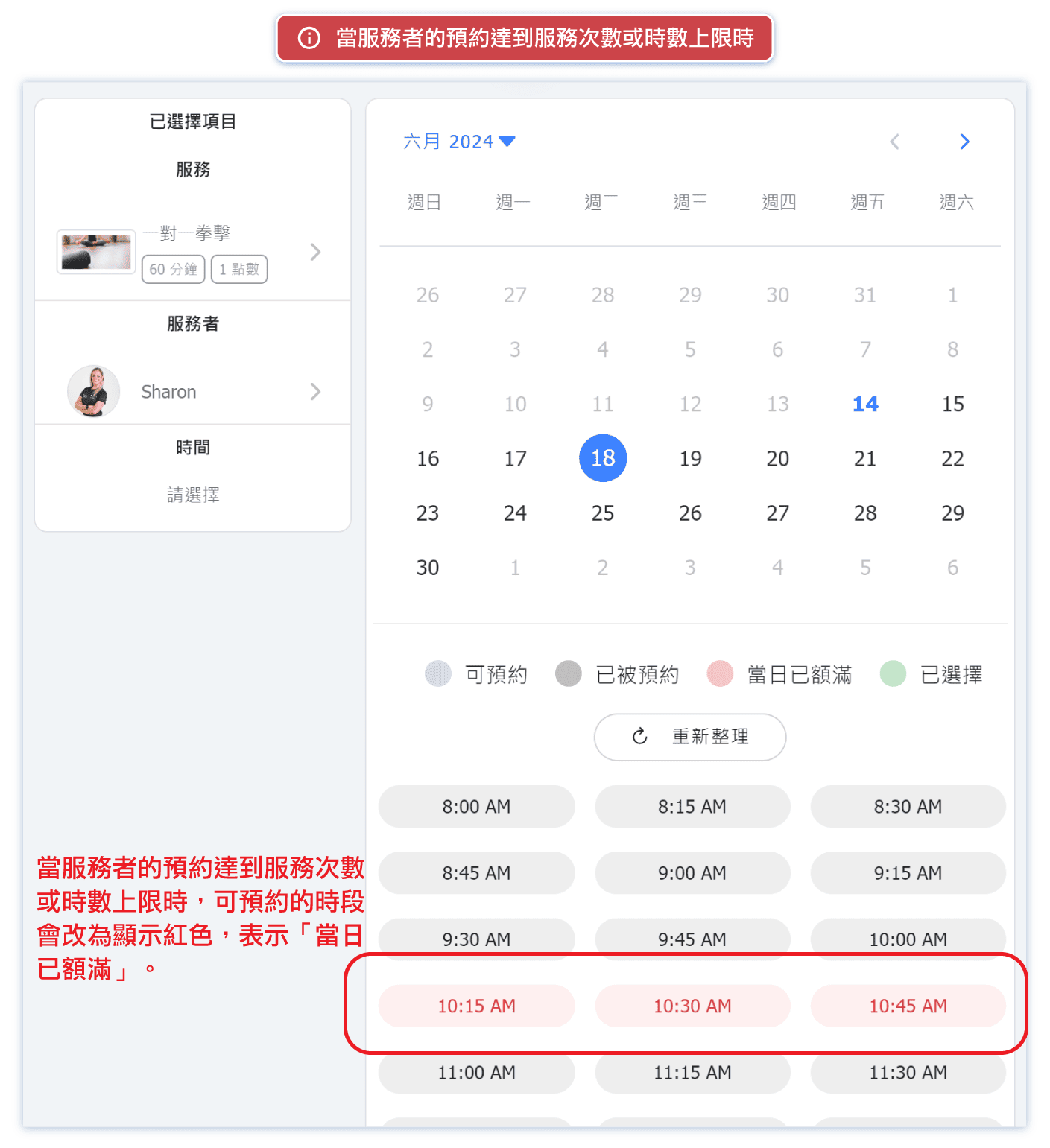
Task: Tap the 10:30 AM fully booked slot
Action: [x=692, y=1006]
